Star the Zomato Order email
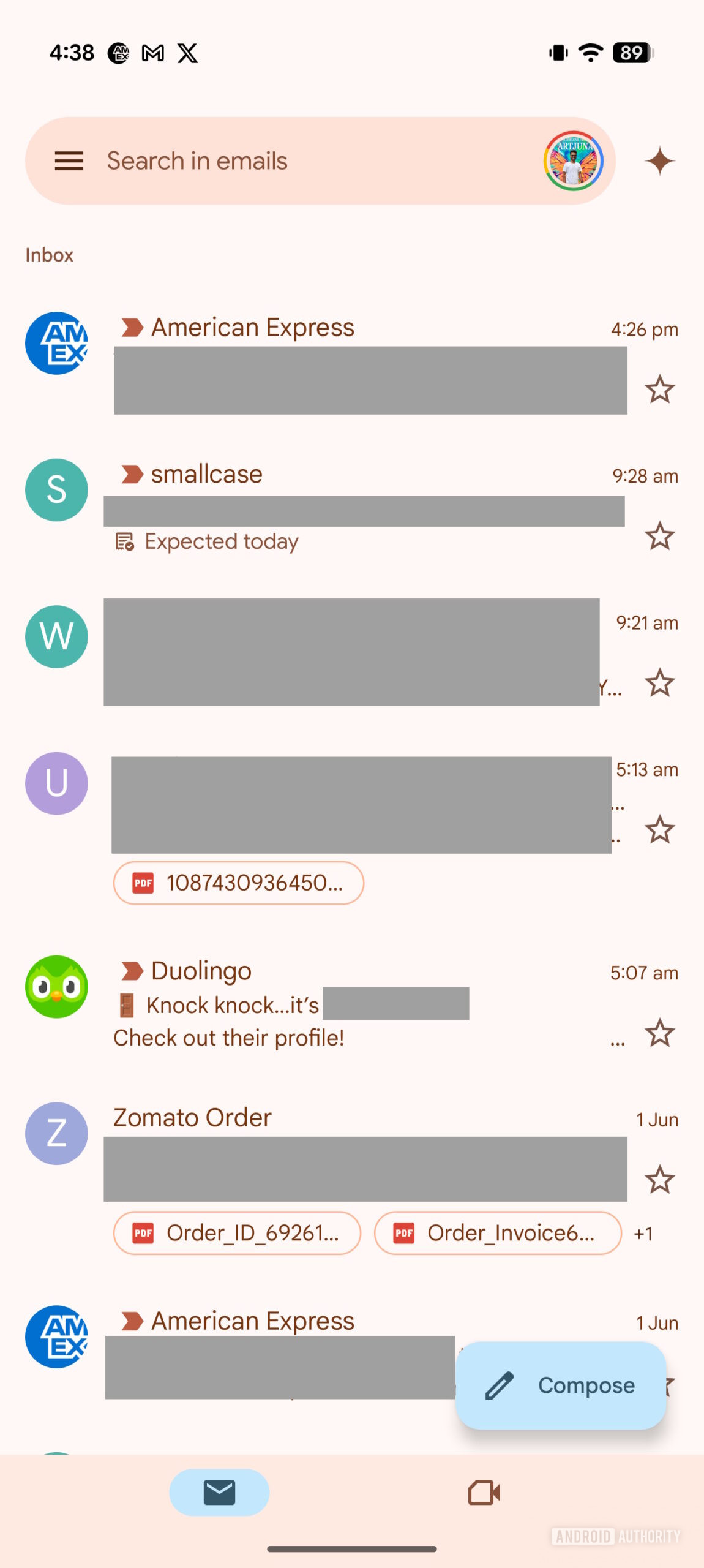Image resolution: width=704 pixels, height=1568 pixels. 659,1180
